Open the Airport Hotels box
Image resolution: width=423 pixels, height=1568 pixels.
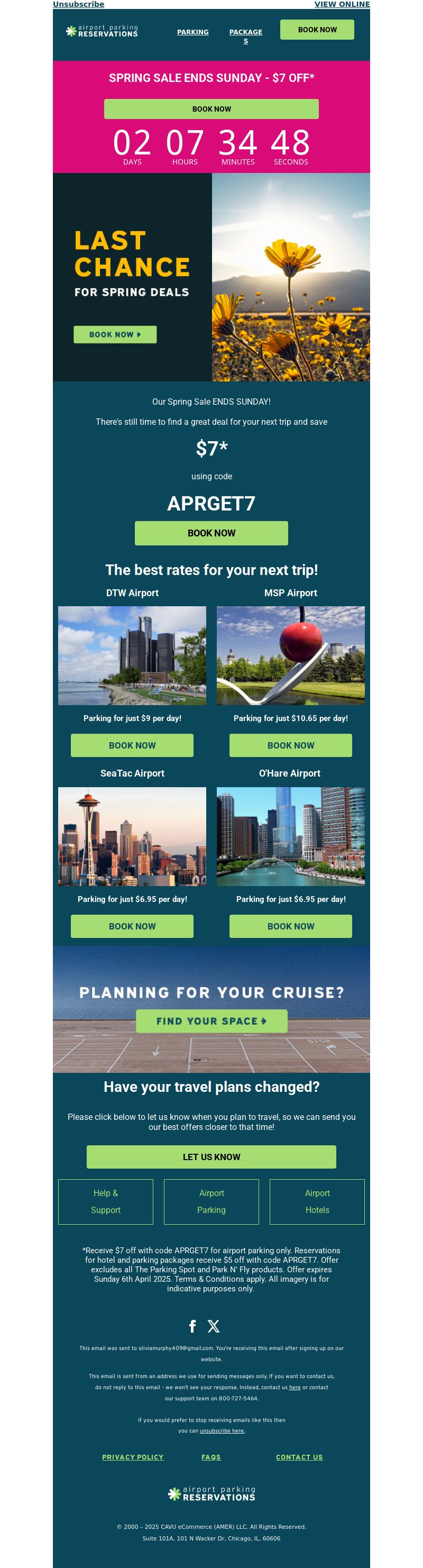click(317, 1201)
